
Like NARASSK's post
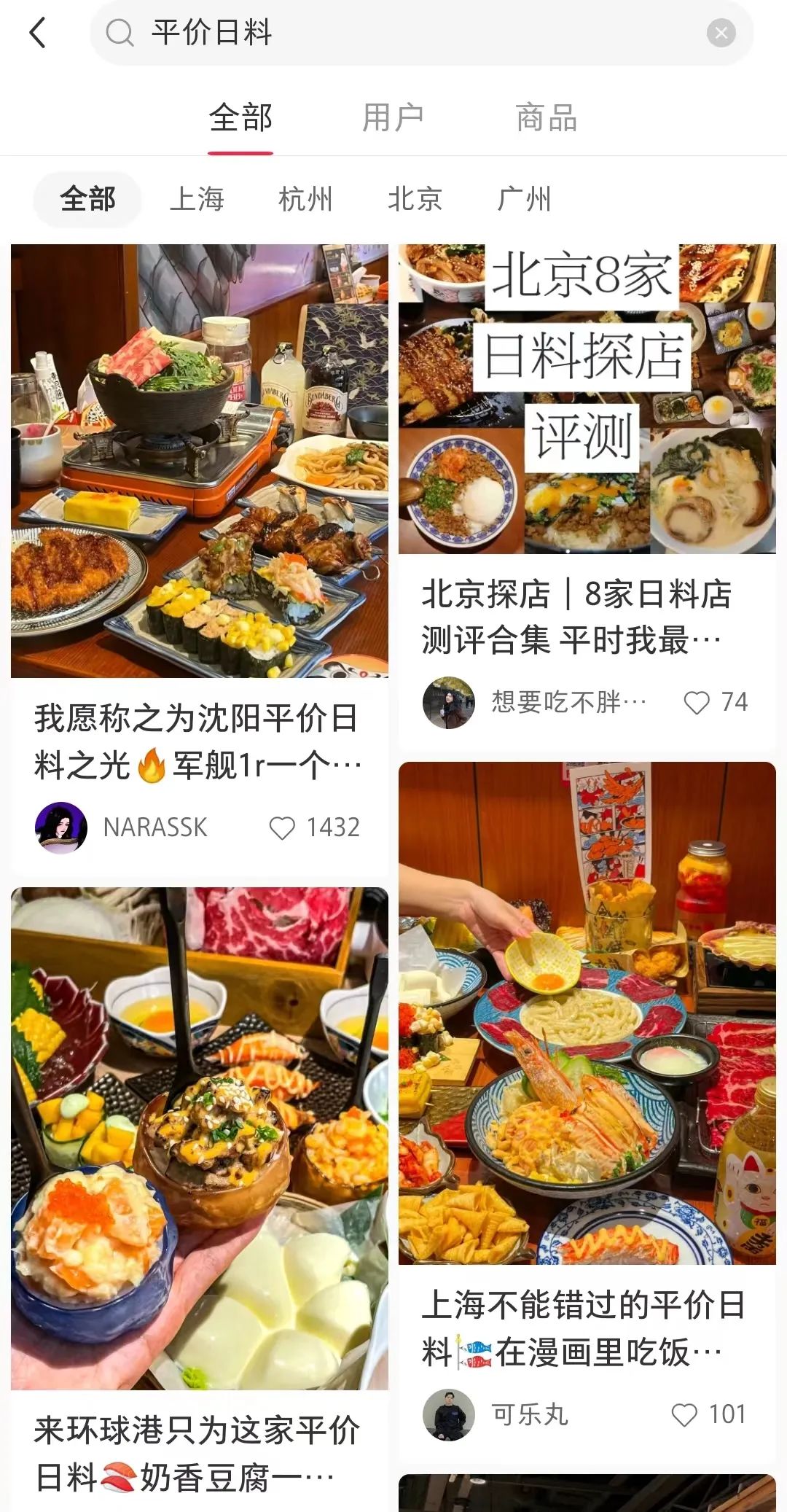point(282,828)
